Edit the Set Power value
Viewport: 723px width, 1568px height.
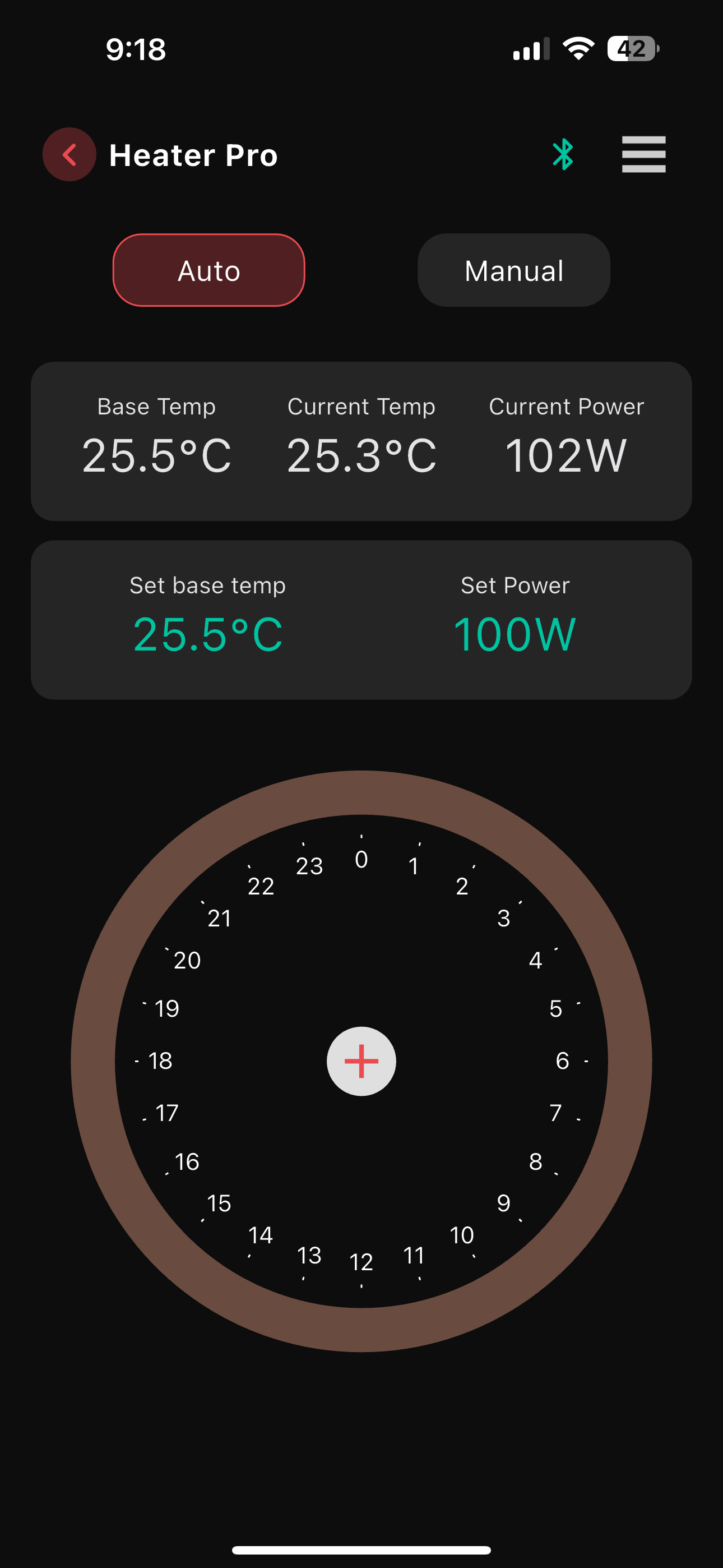(x=515, y=634)
